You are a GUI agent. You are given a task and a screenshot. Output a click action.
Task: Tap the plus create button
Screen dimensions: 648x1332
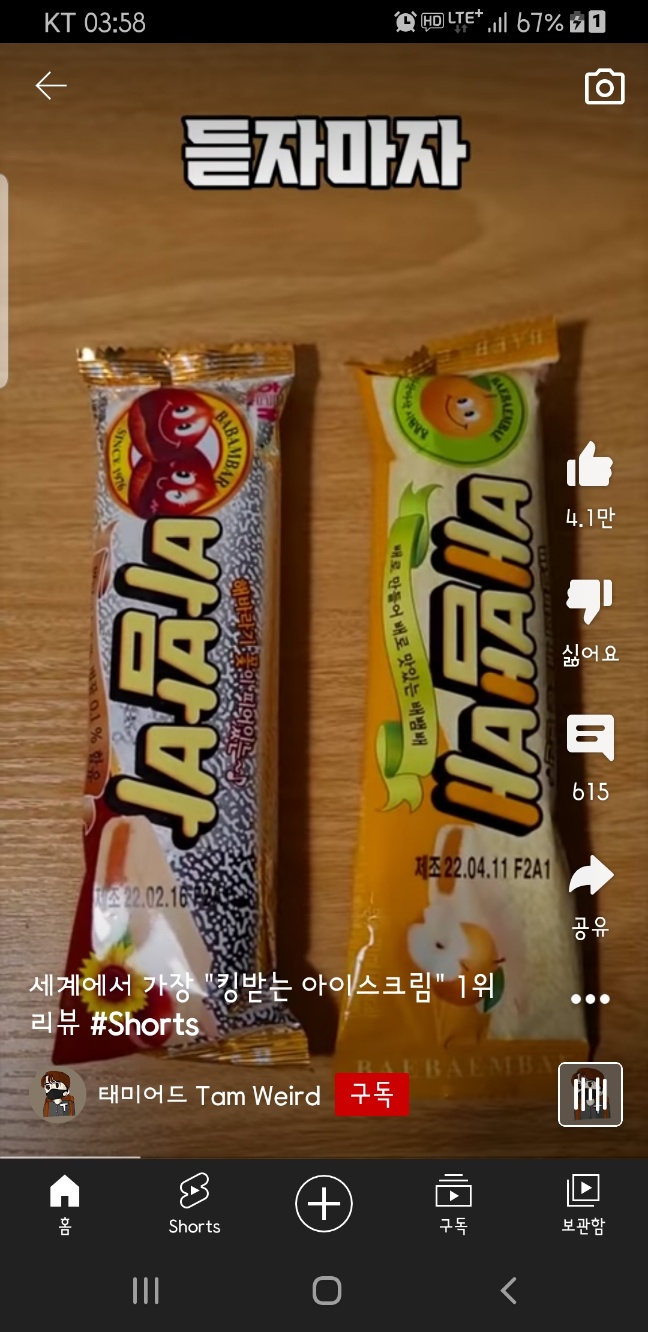(x=324, y=1203)
